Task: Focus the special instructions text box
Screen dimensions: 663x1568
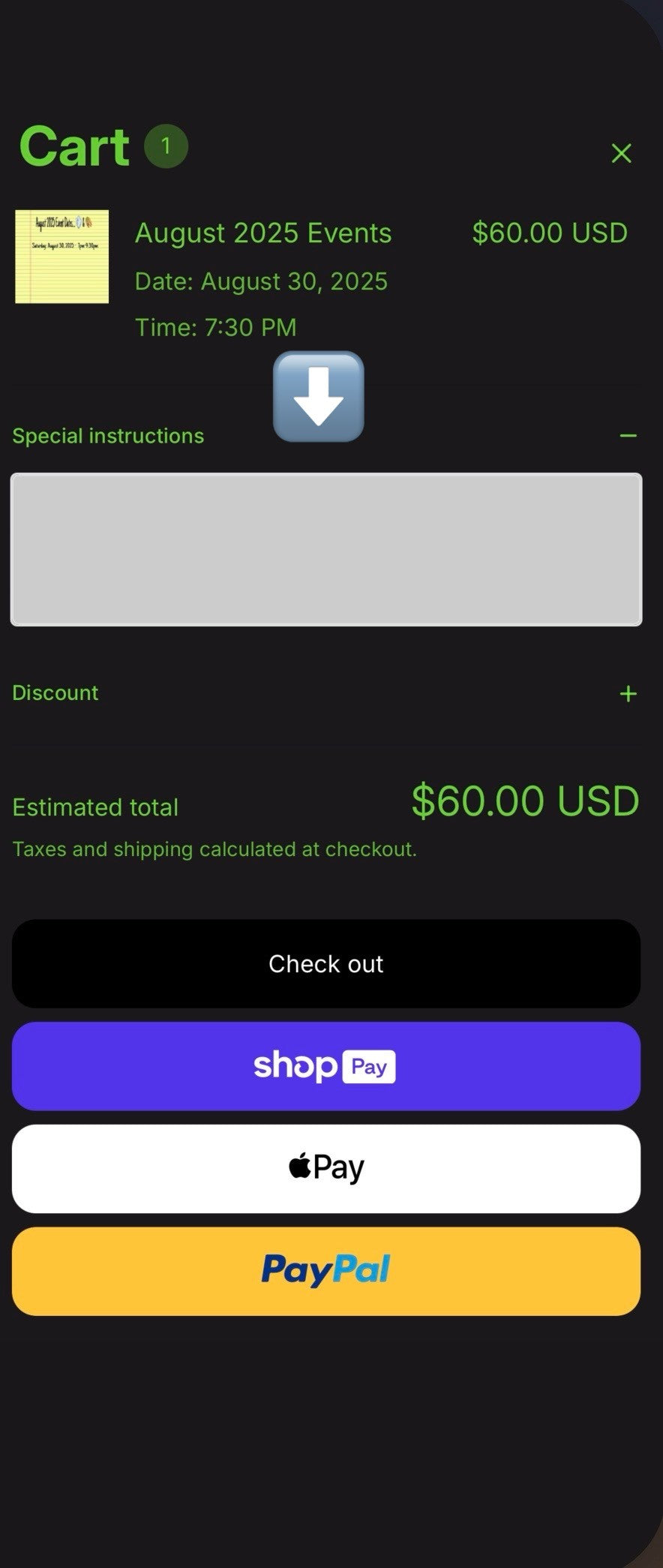Action: pyautogui.click(x=326, y=549)
